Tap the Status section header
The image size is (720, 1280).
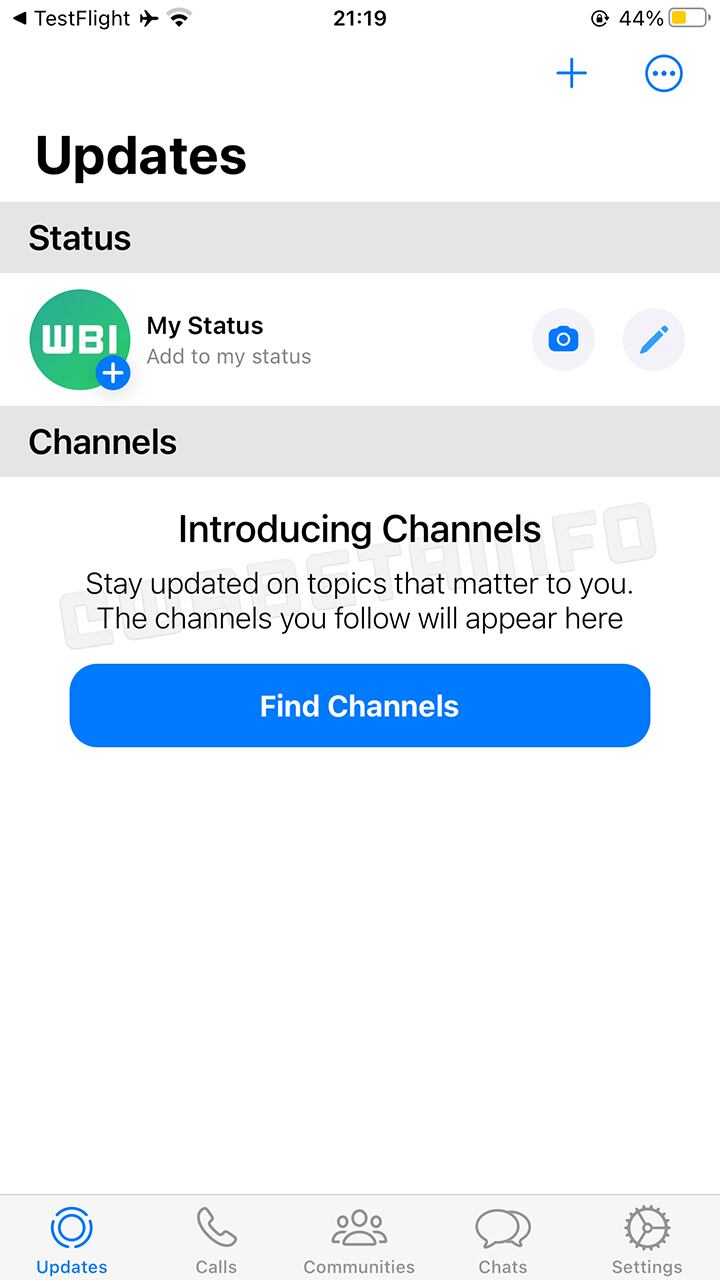point(79,238)
